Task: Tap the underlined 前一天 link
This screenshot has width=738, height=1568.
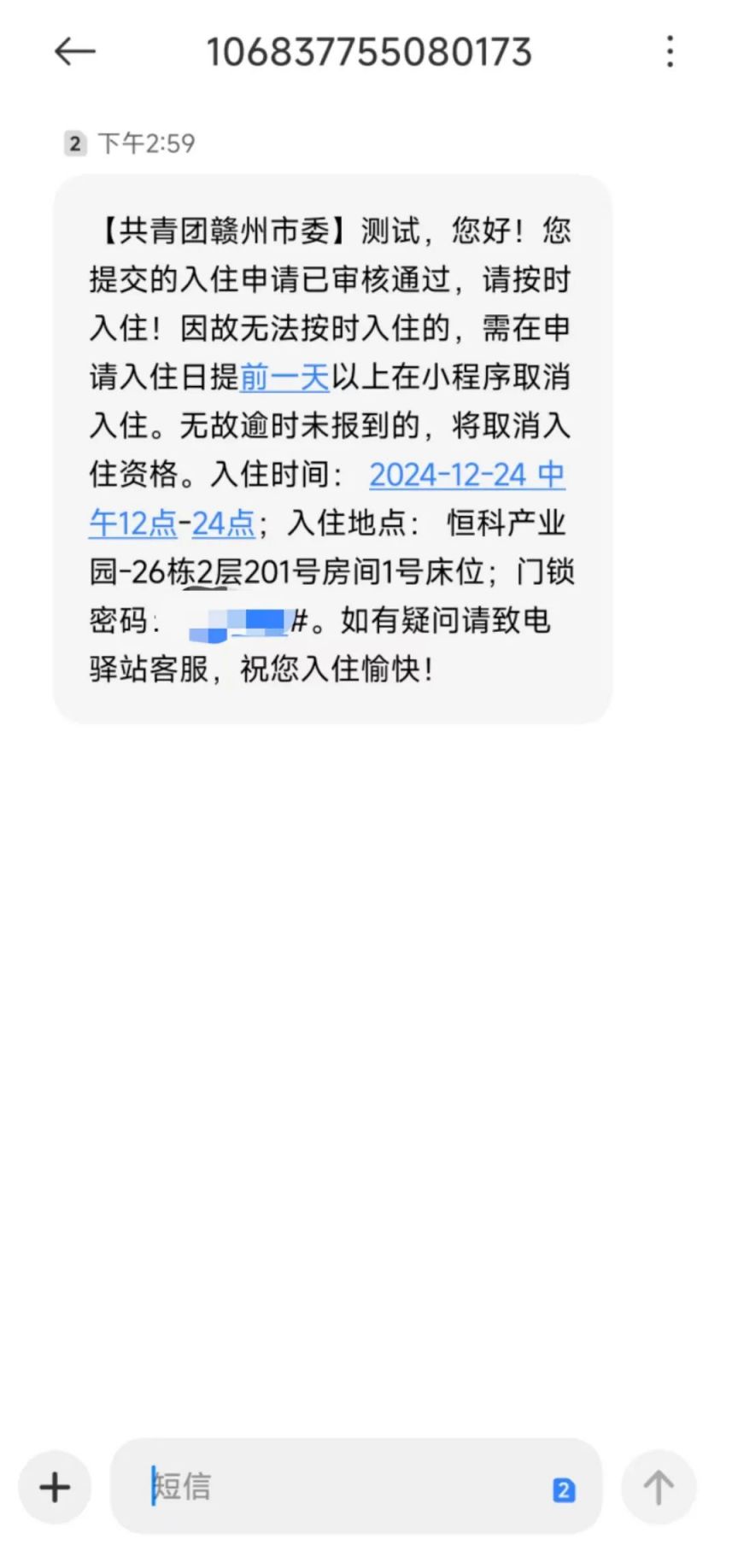Action: pos(284,377)
